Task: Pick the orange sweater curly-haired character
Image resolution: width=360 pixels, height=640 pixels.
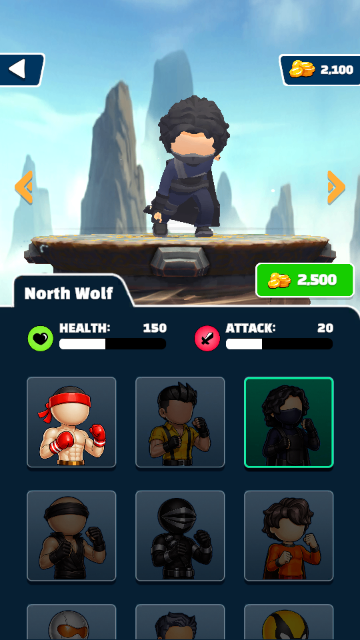Action: (289, 536)
